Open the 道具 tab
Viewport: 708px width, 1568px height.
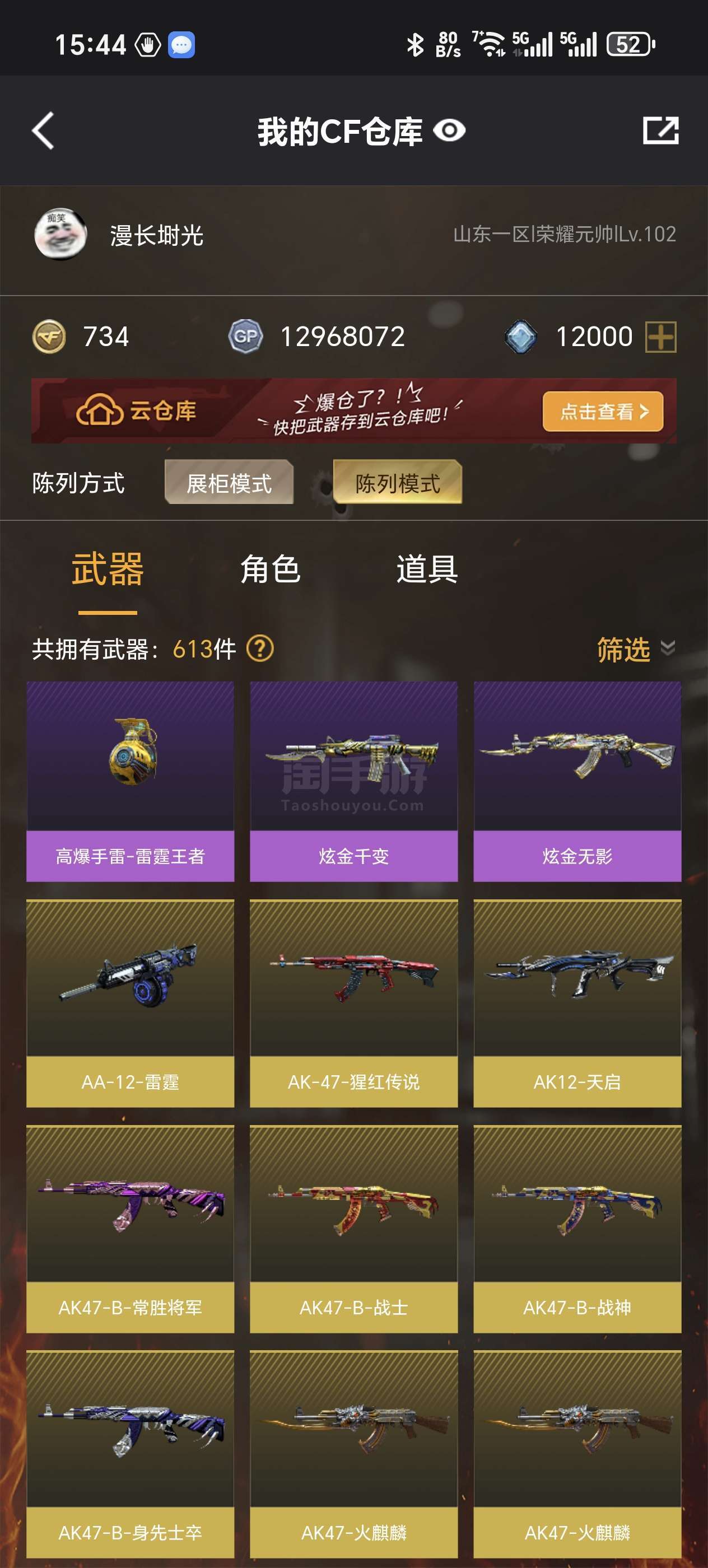click(427, 570)
